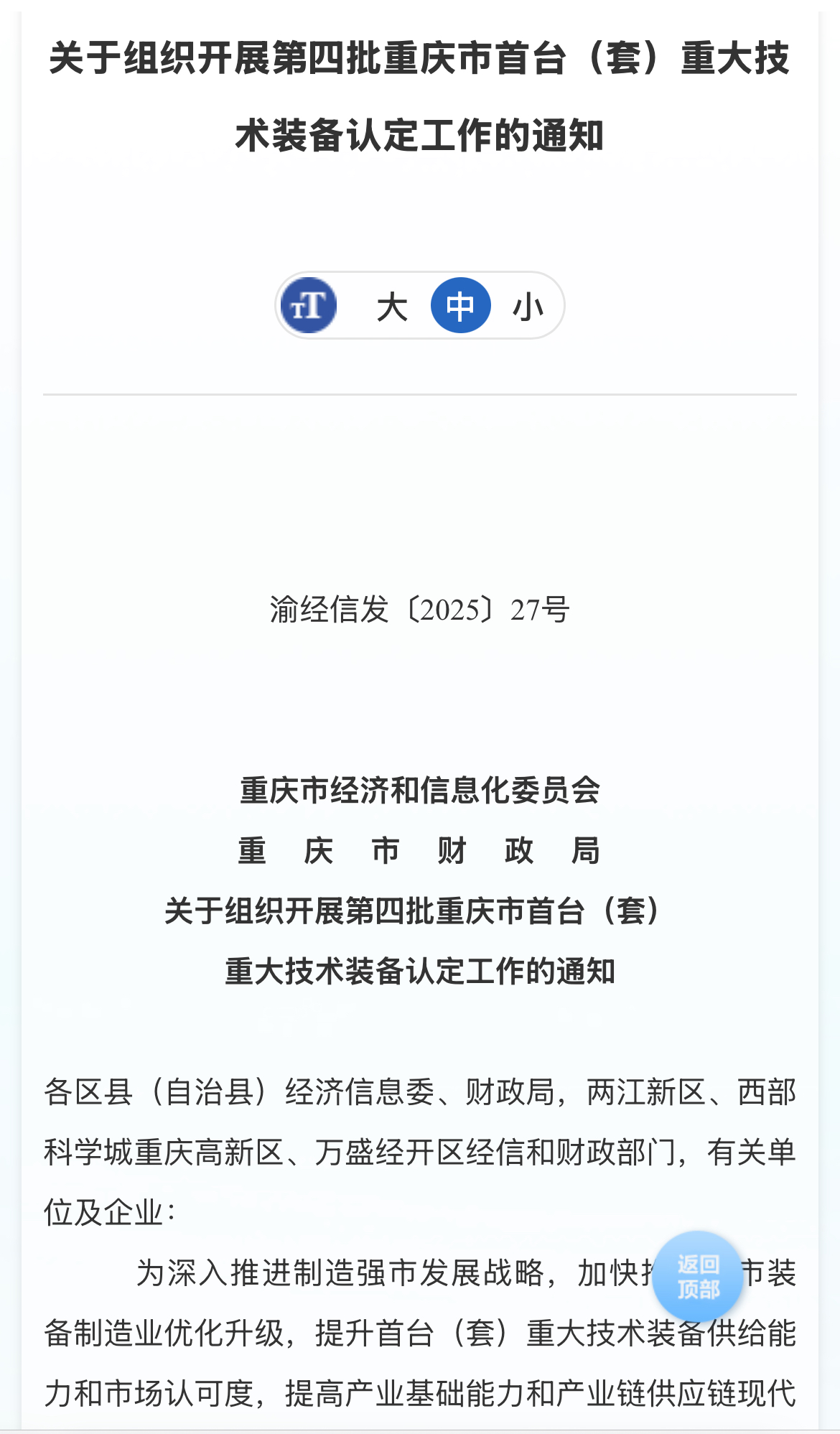This screenshot has height=1434, width=840.
Task: Select the large font size 大
Action: (392, 307)
